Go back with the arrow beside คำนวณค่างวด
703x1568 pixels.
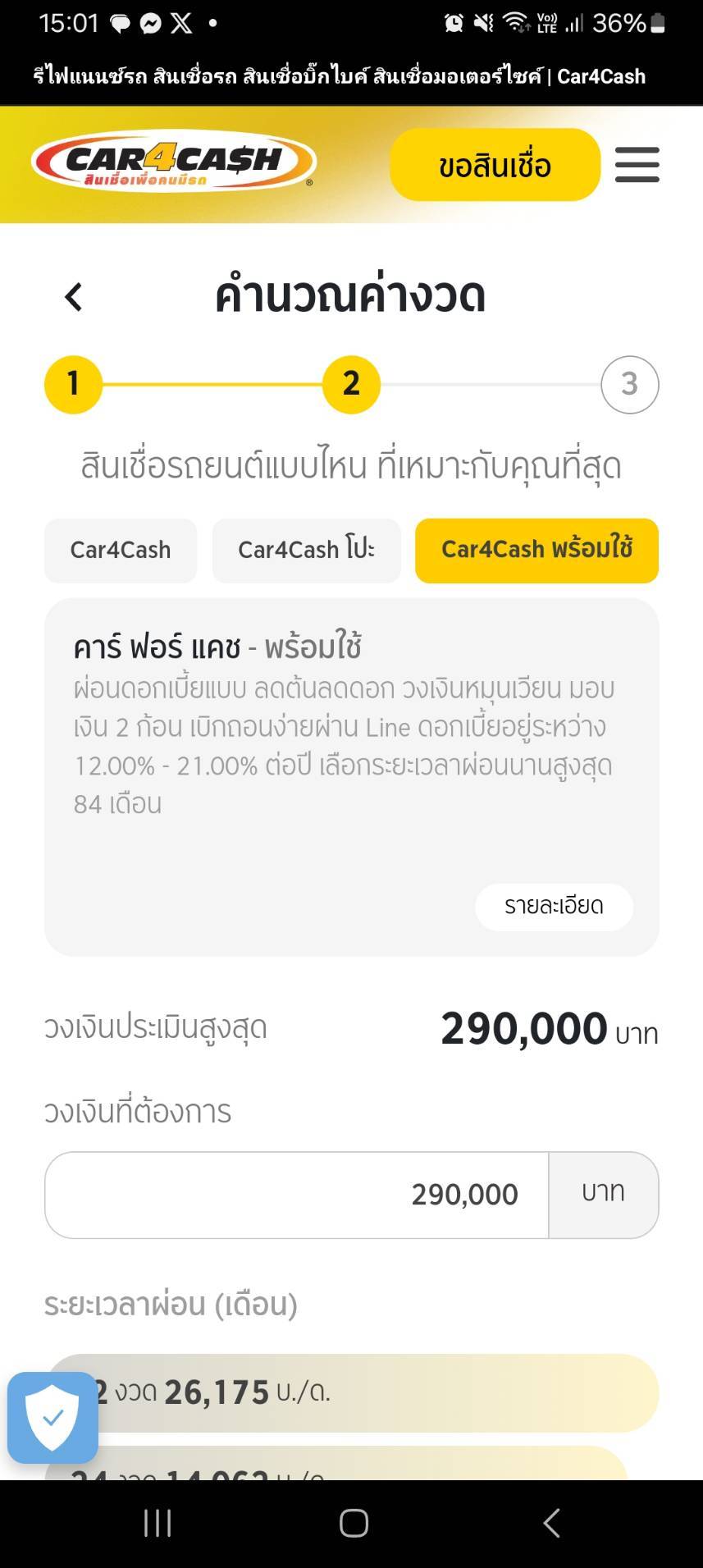click(74, 297)
